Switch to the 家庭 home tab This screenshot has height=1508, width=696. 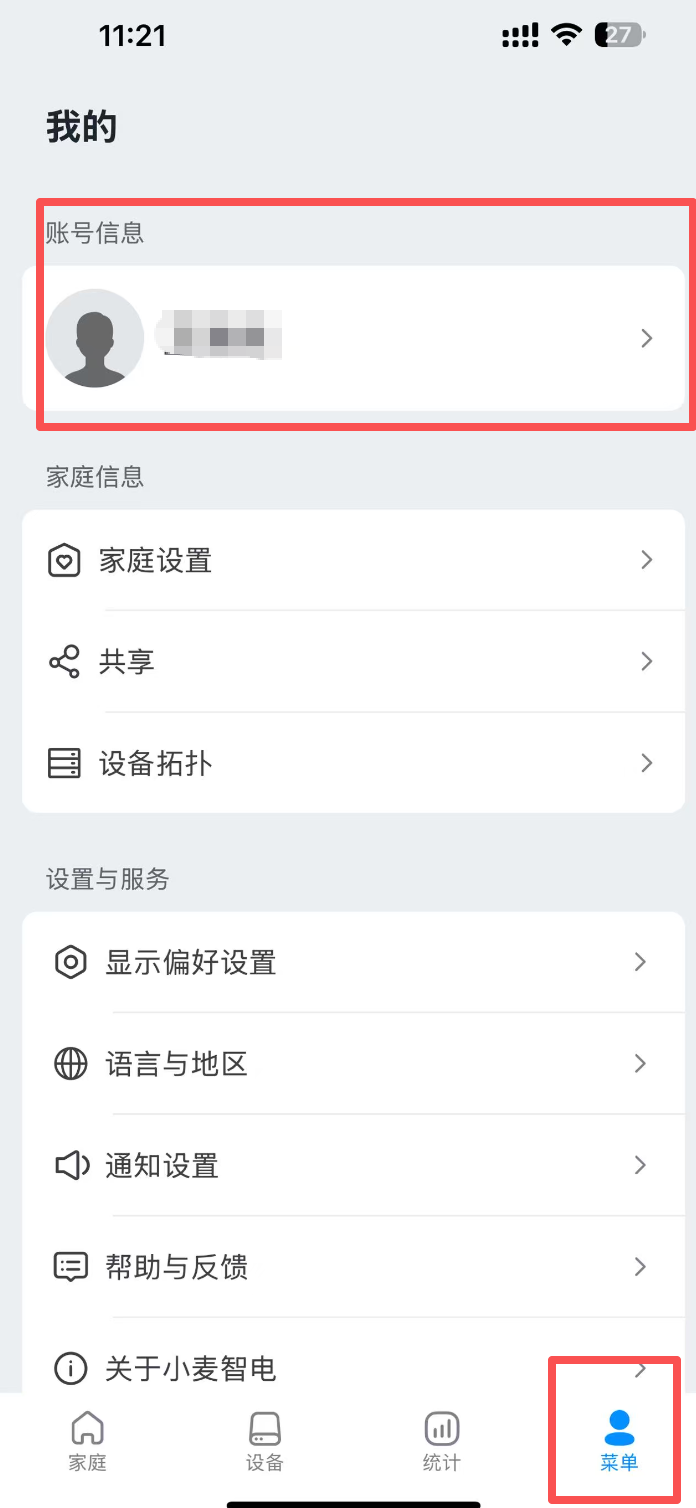coord(88,1441)
